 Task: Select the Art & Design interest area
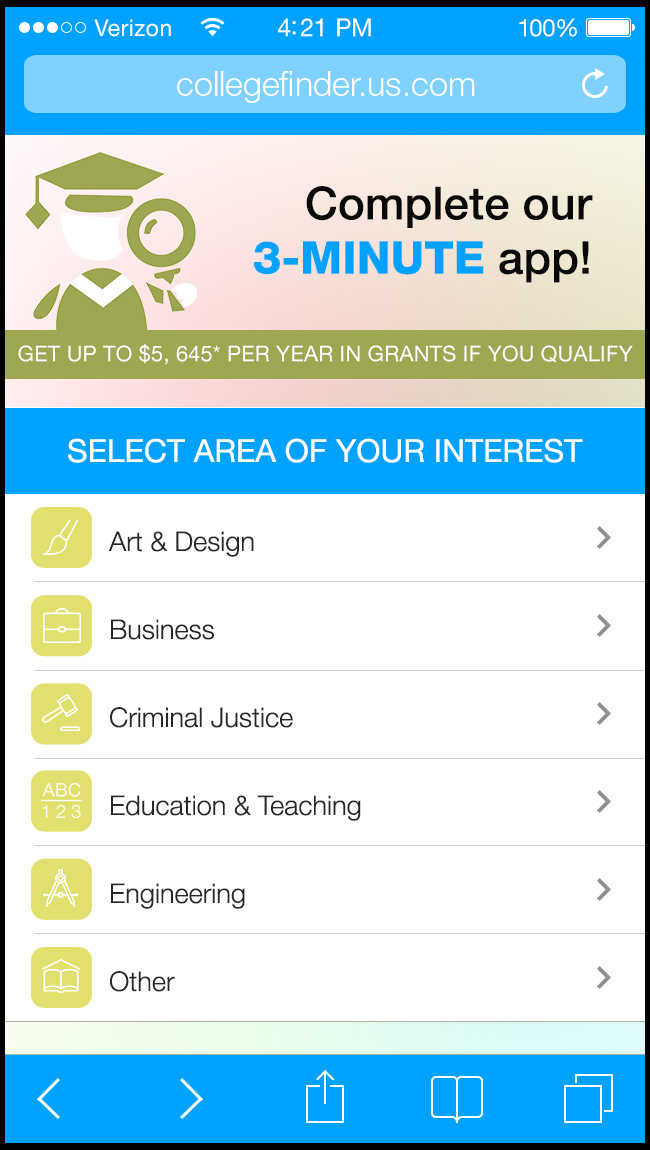point(325,540)
